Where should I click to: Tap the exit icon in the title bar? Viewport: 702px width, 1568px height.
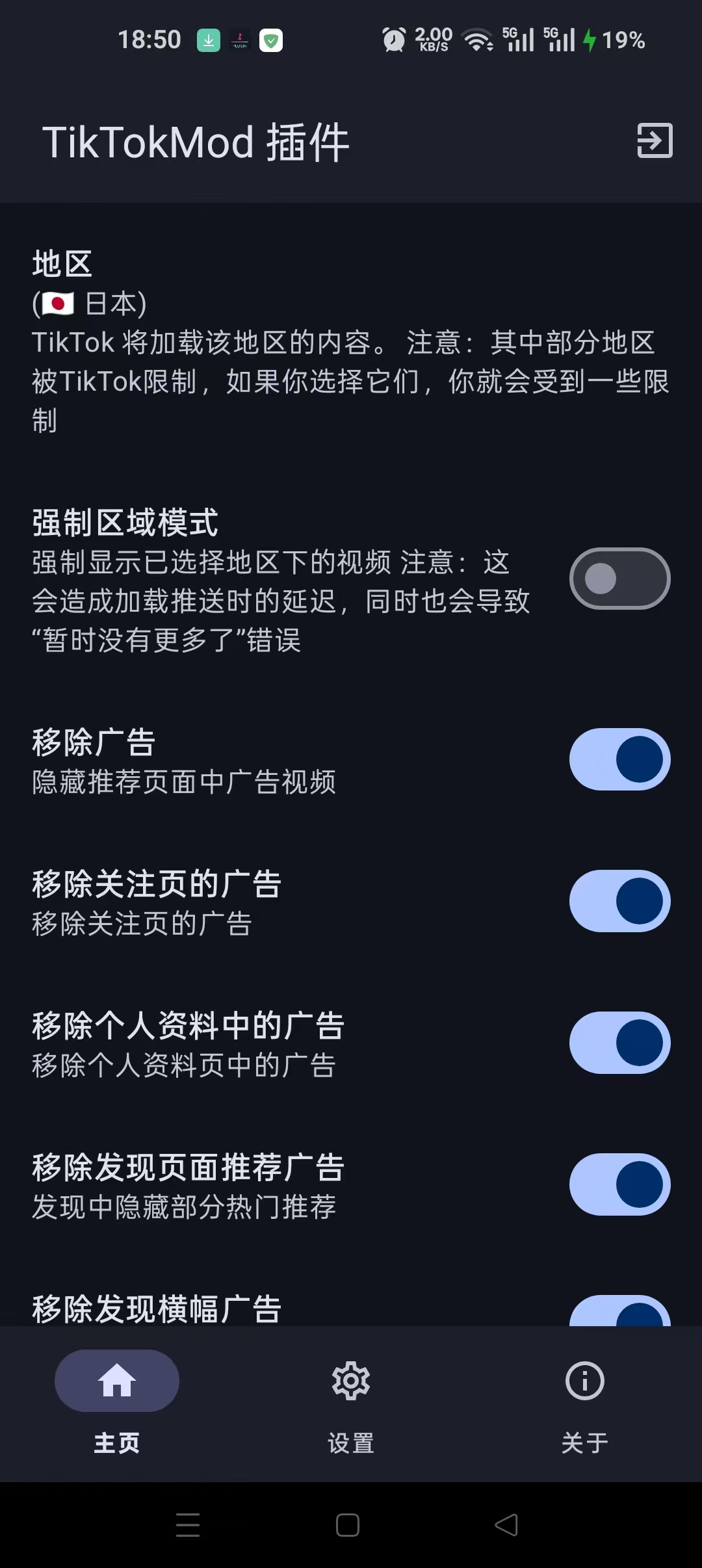pyautogui.click(x=654, y=140)
